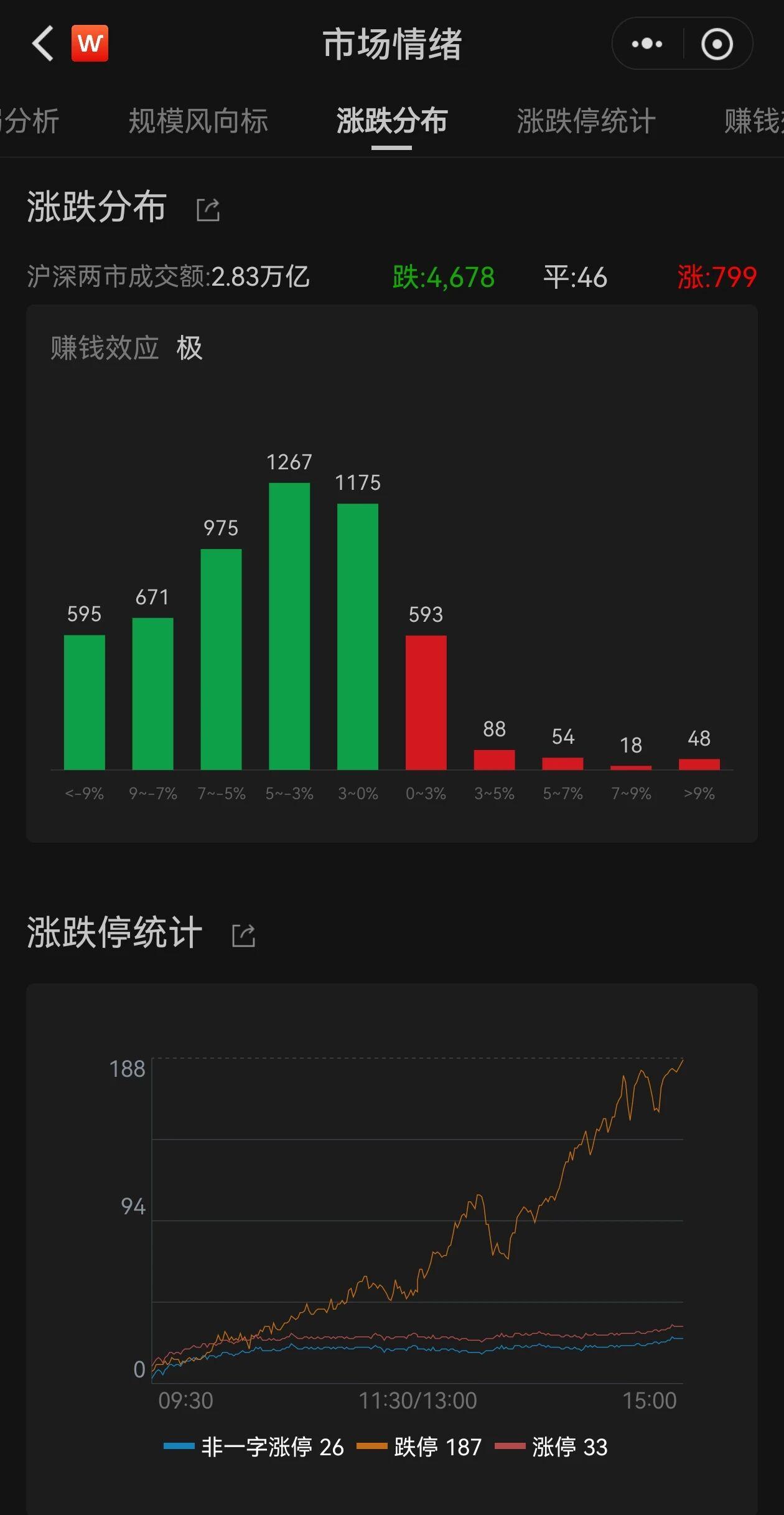The width and height of the screenshot is (784, 1515).
Task: Open the mini program more-options menu
Action: coord(647,44)
